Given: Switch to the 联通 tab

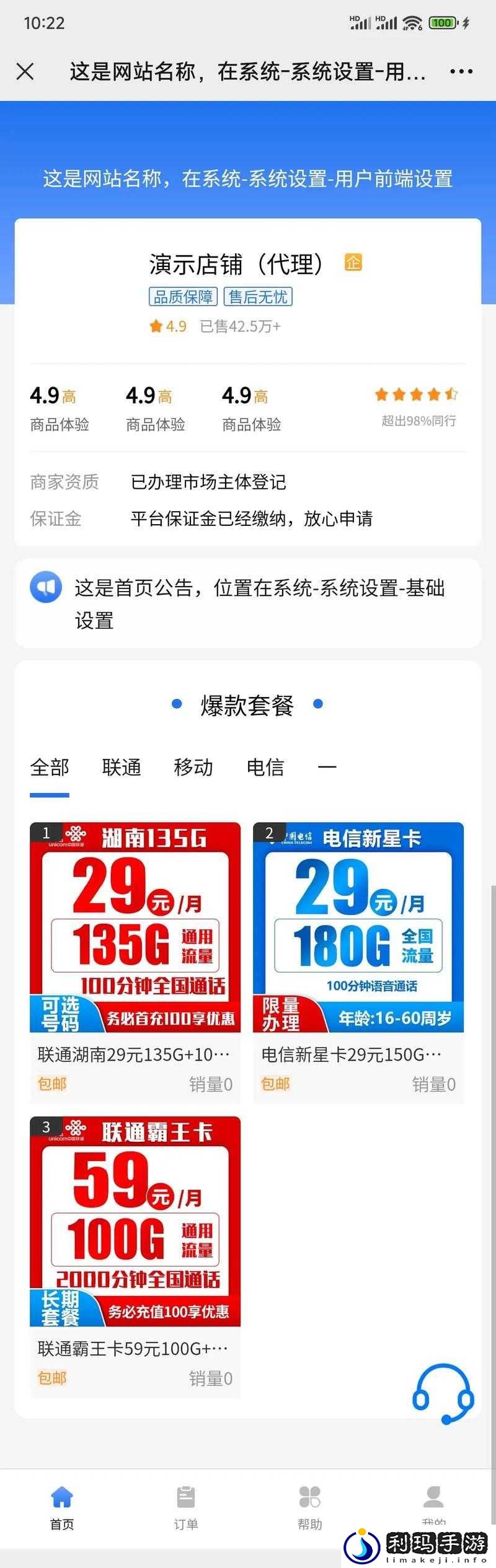Looking at the screenshot, I should click(x=122, y=768).
